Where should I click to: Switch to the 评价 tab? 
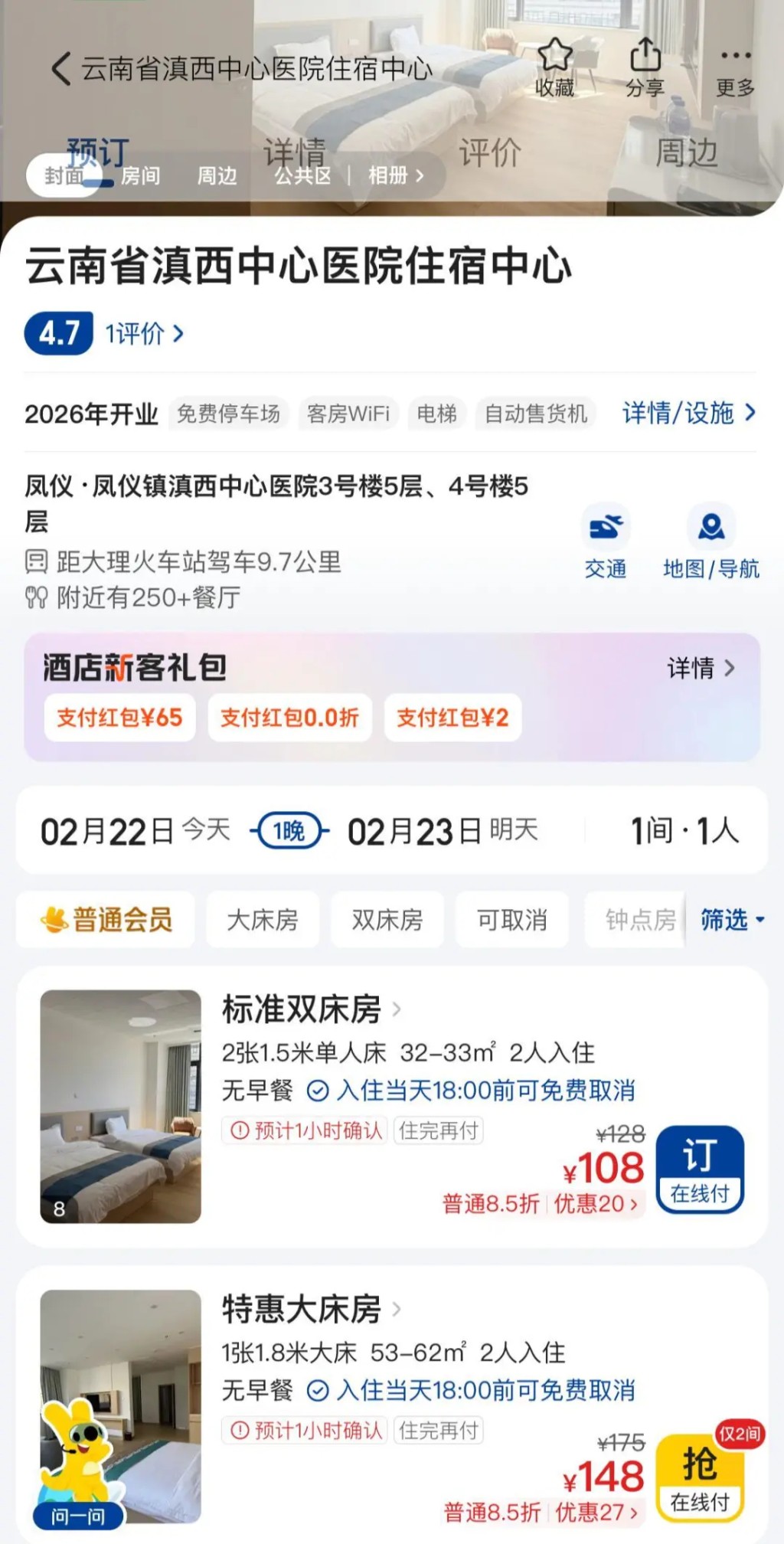[x=491, y=151]
